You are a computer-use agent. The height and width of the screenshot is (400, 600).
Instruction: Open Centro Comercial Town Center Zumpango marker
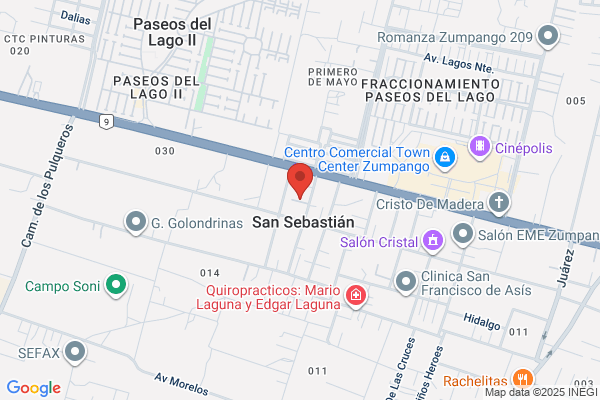pyautogui.click(x=445, y=158)
